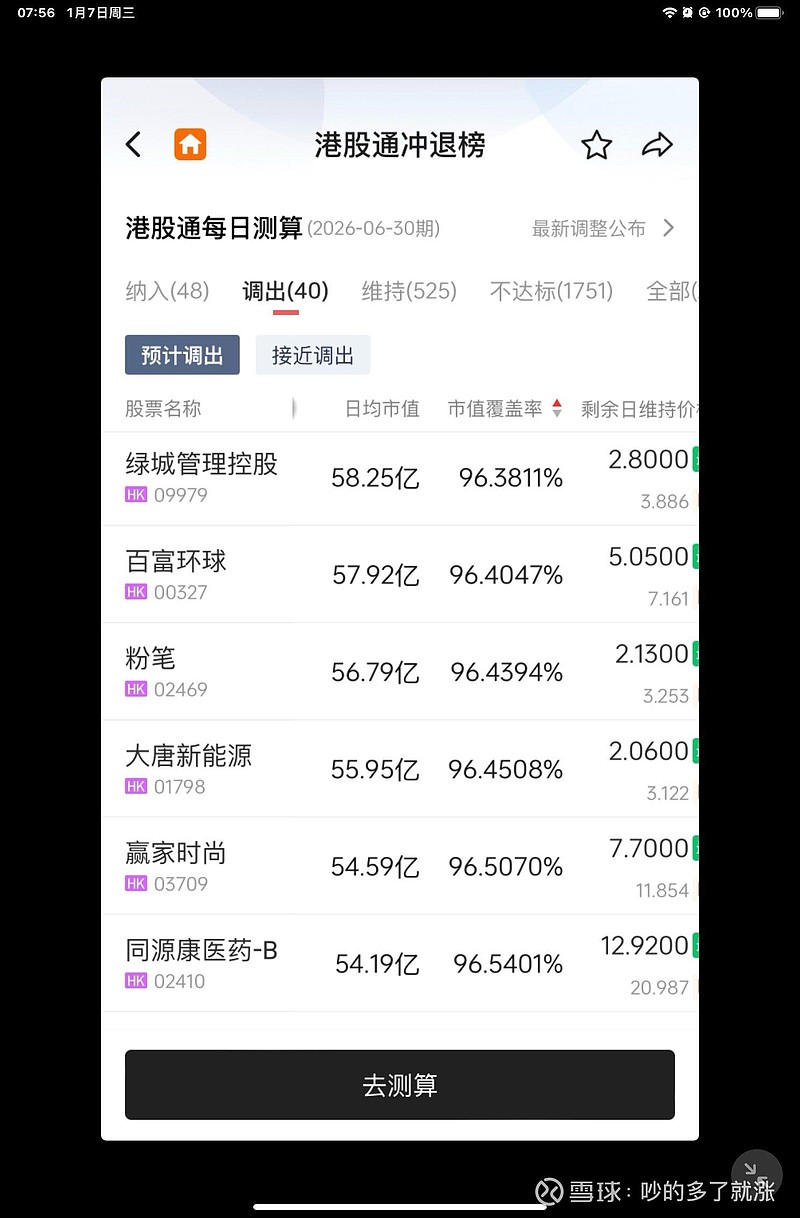Share the 港股通冲退榜 page
This screenshot has height=1218, width=800.
pyautogui.click(x=658, y=144)
